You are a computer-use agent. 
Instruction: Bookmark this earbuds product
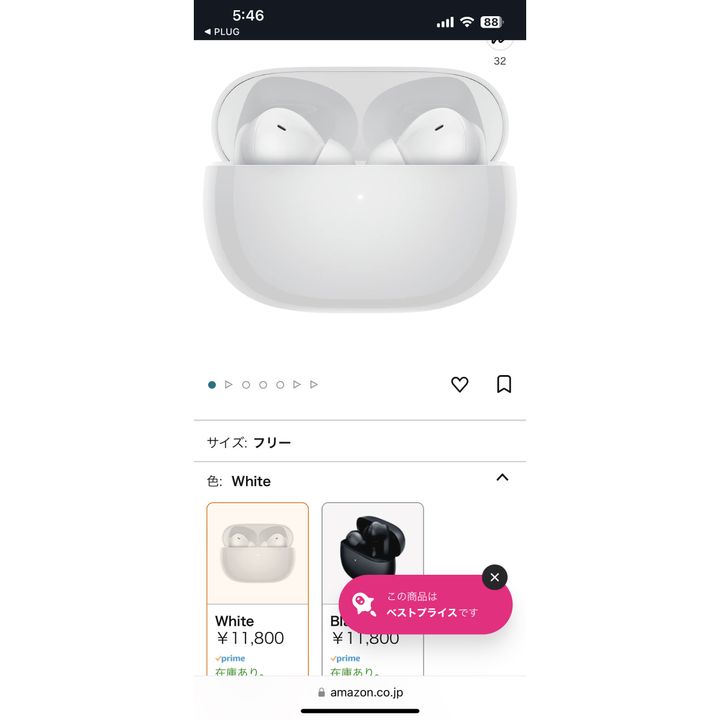504,384
